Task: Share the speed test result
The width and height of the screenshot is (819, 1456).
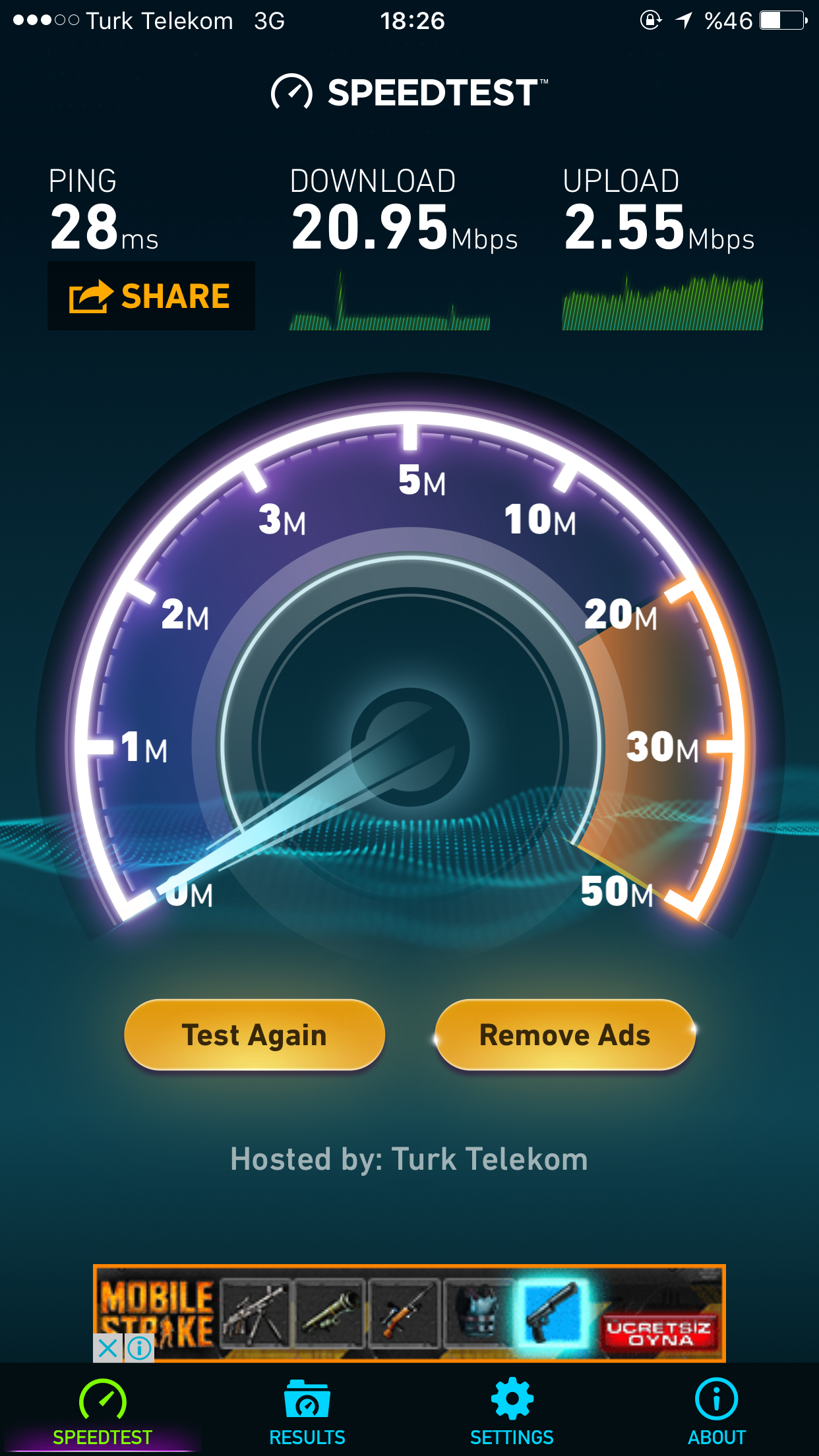Action: tap(151, 296)
